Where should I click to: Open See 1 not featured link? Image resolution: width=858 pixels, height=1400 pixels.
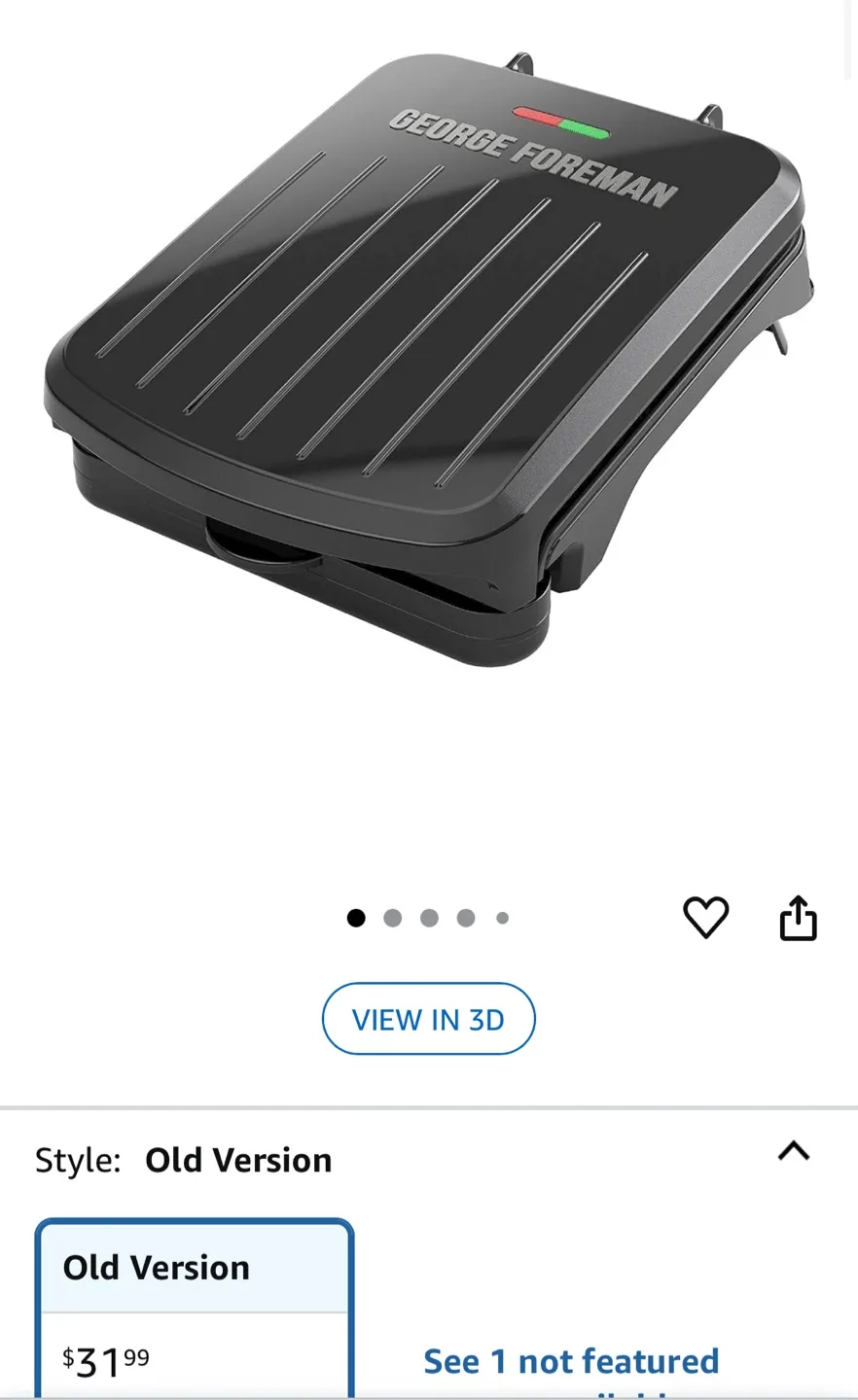pyautogui.click(x=571, y=1361)
